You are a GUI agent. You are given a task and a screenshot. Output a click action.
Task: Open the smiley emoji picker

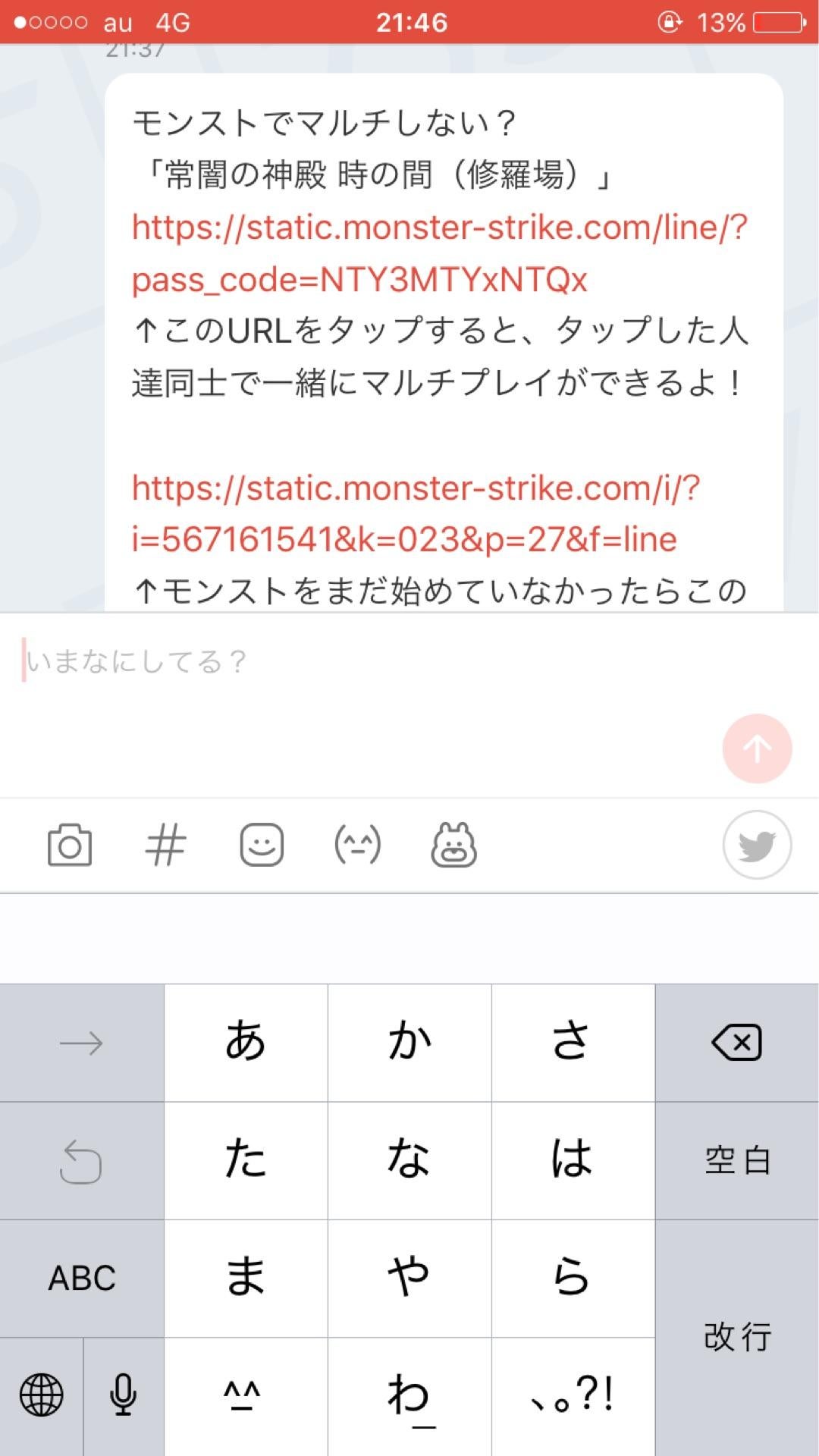coord(261,845)
